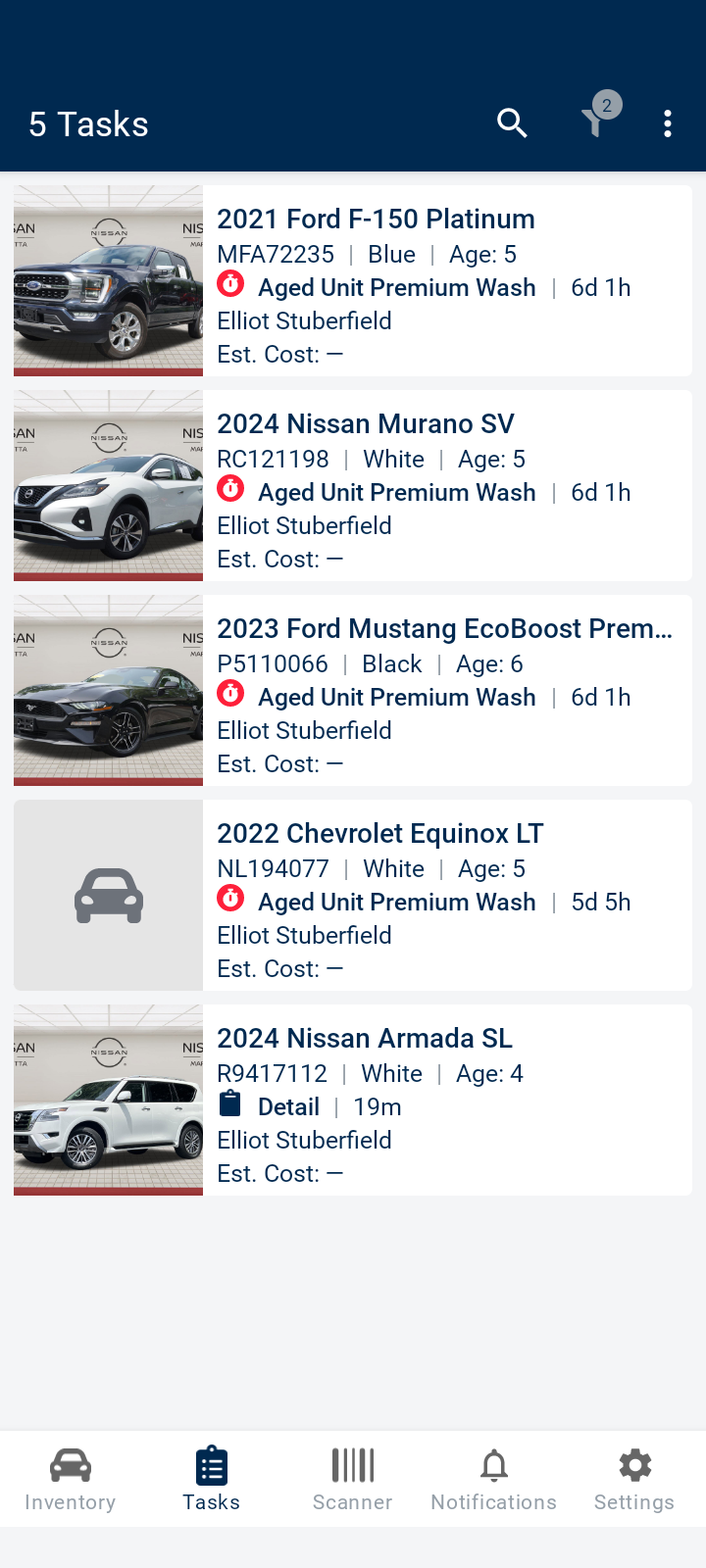This screenshot has height=1568, width=706.
Task: Go to the Notifications tab
Action: (x=494, y=1479)
